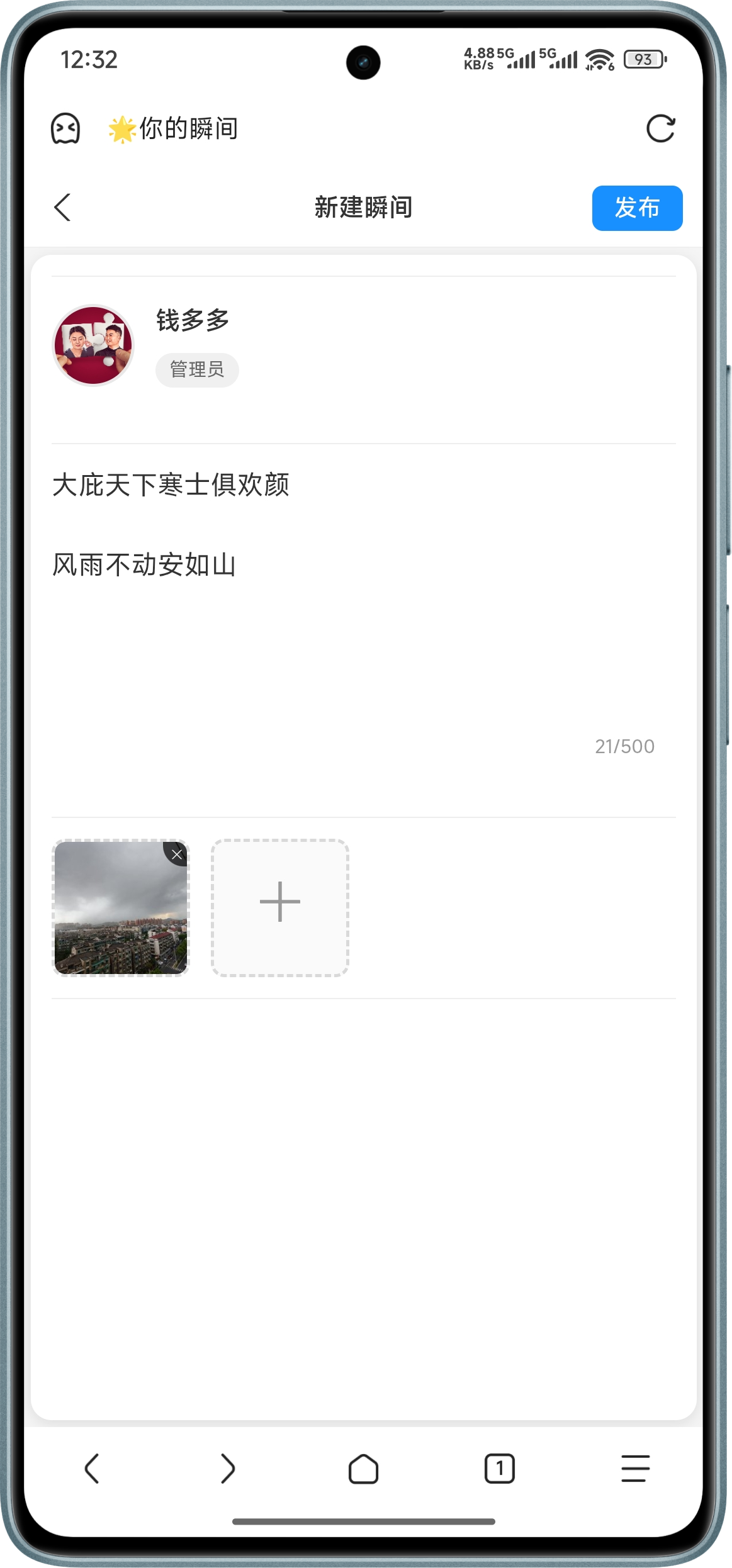The image size is (732, 1568).
Task: Open the attached cloudy sky photo
Action: 120,908
